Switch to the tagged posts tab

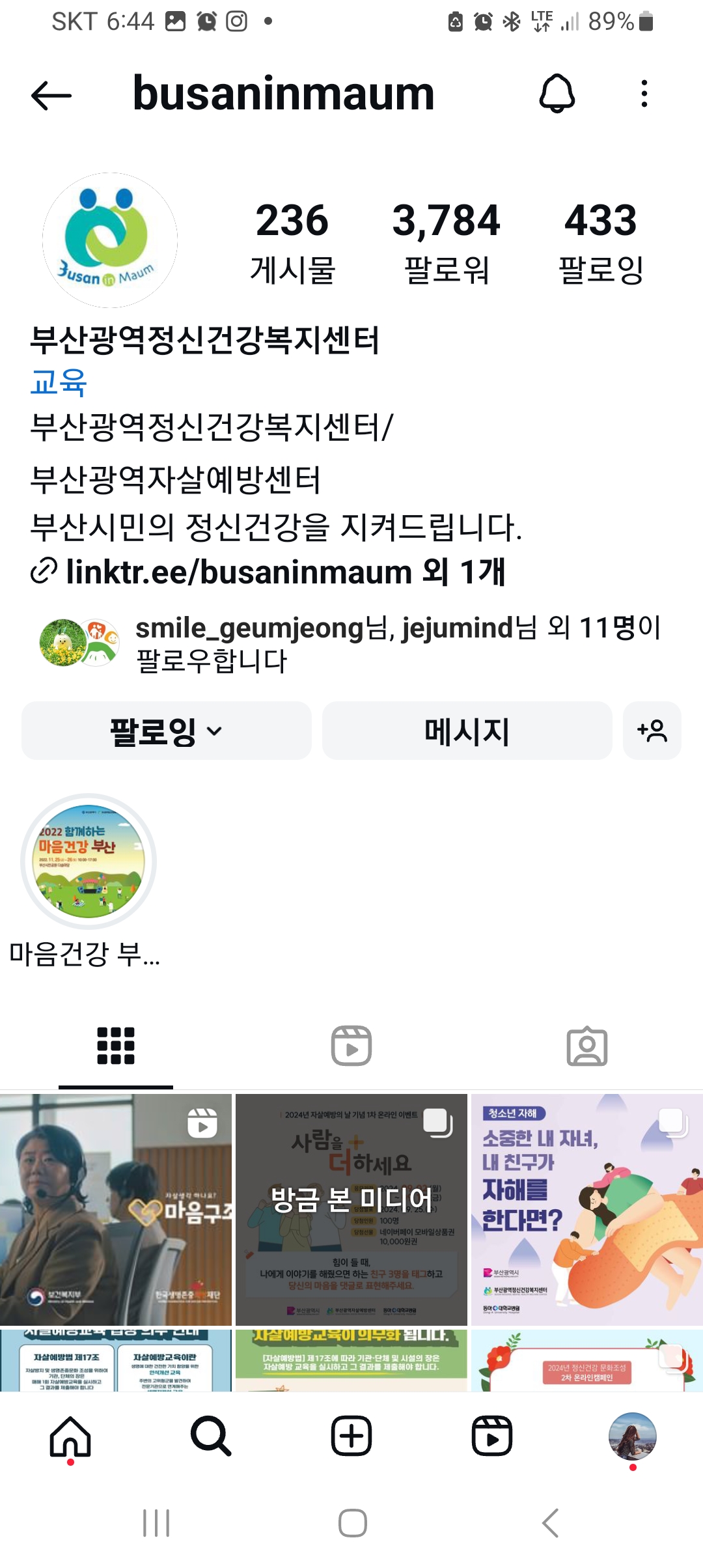(586, 1046)
